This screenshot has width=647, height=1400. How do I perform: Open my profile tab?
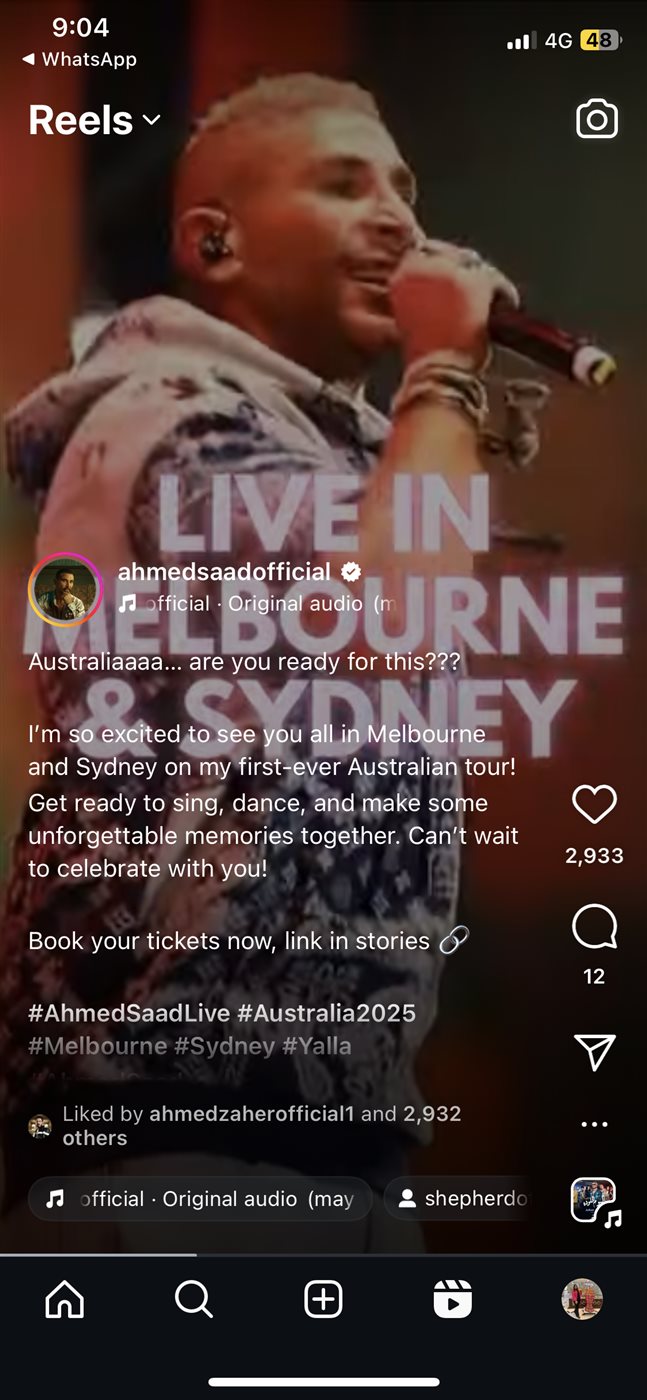pyautogui.click(x=581, y=1300)
